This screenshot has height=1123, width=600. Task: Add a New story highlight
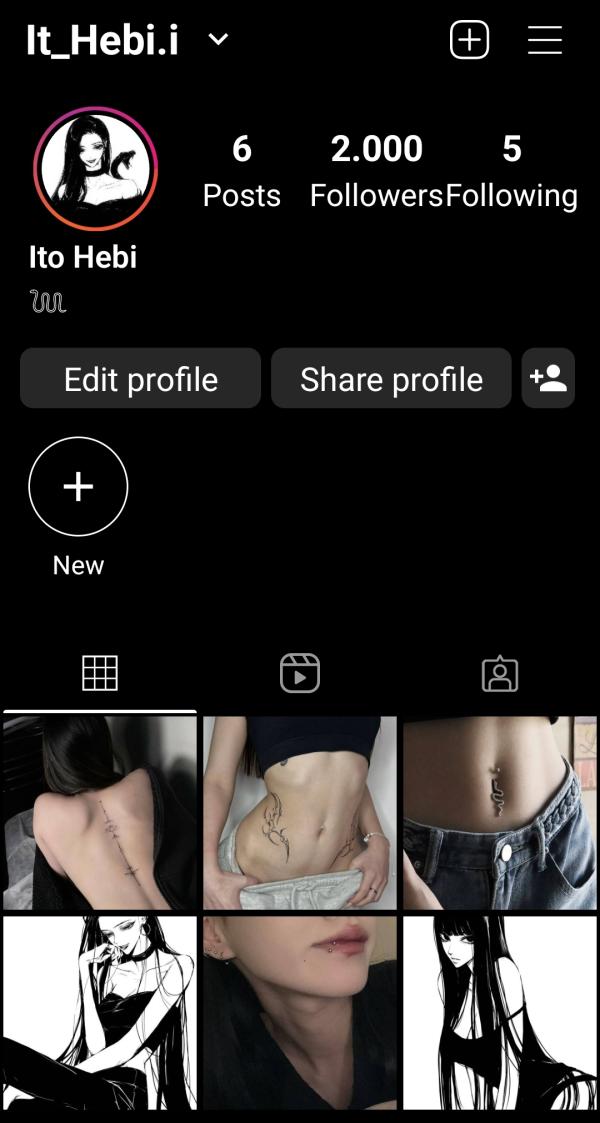click(78, 487)
